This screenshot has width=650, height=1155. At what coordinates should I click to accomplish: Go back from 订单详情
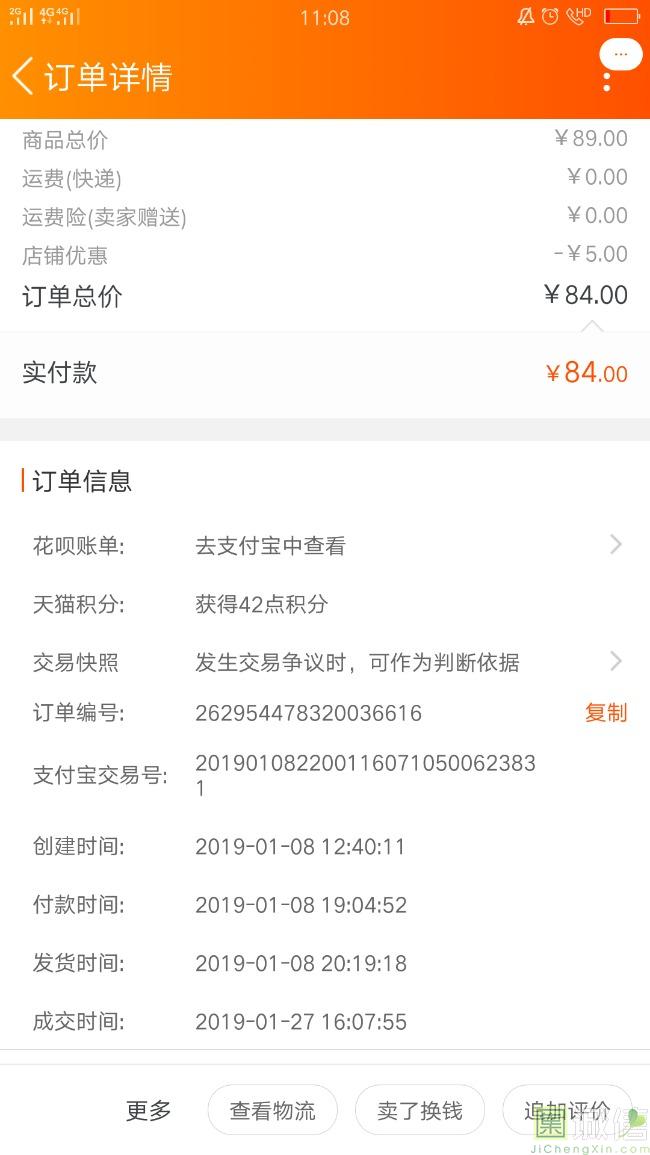point(23,77)
